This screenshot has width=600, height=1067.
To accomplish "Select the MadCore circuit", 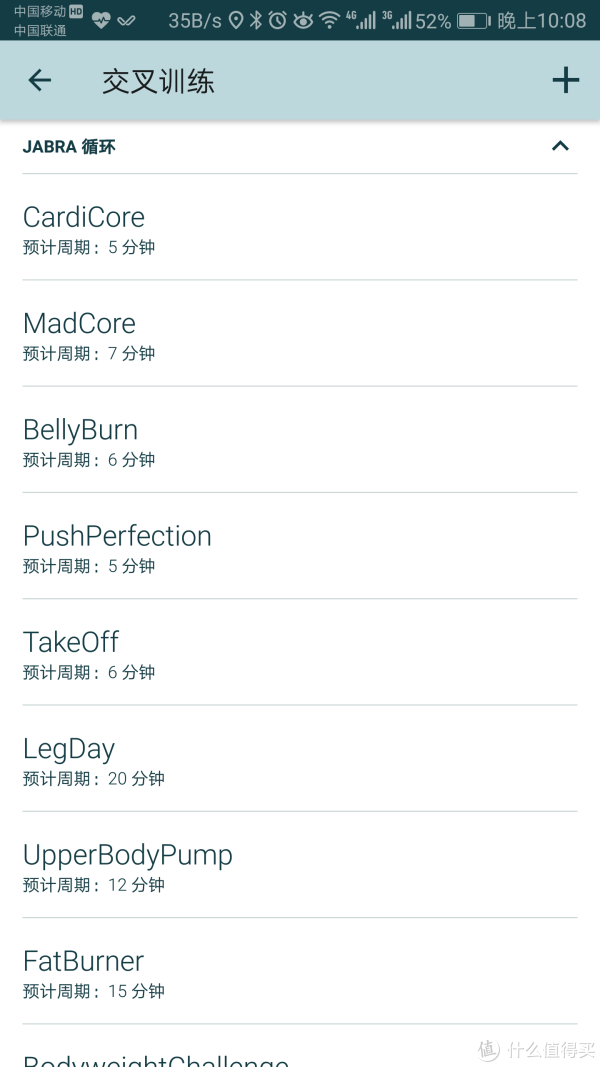I will tap(300, 333).
